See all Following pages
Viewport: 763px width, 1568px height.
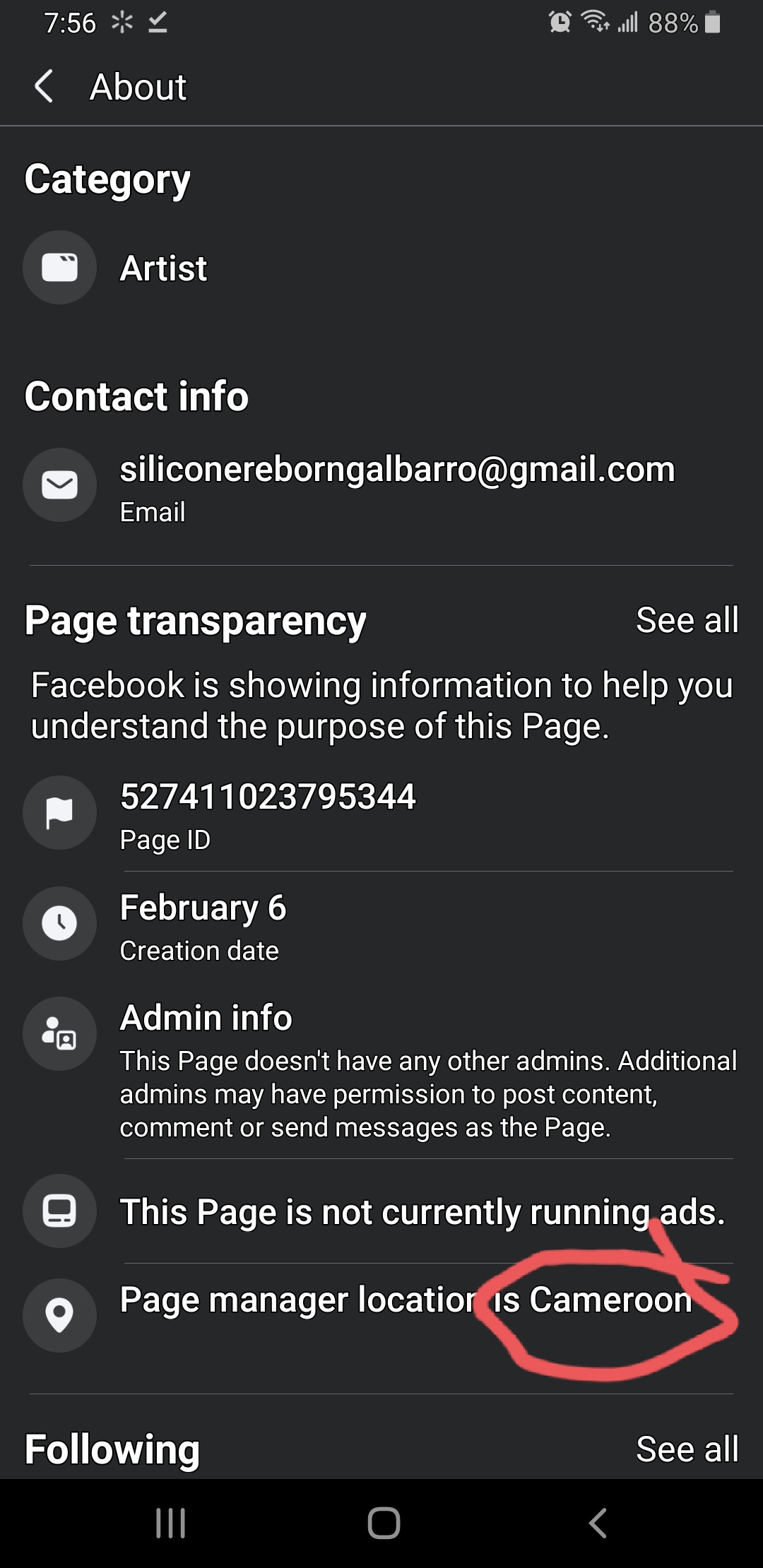tap(687, 1449)
